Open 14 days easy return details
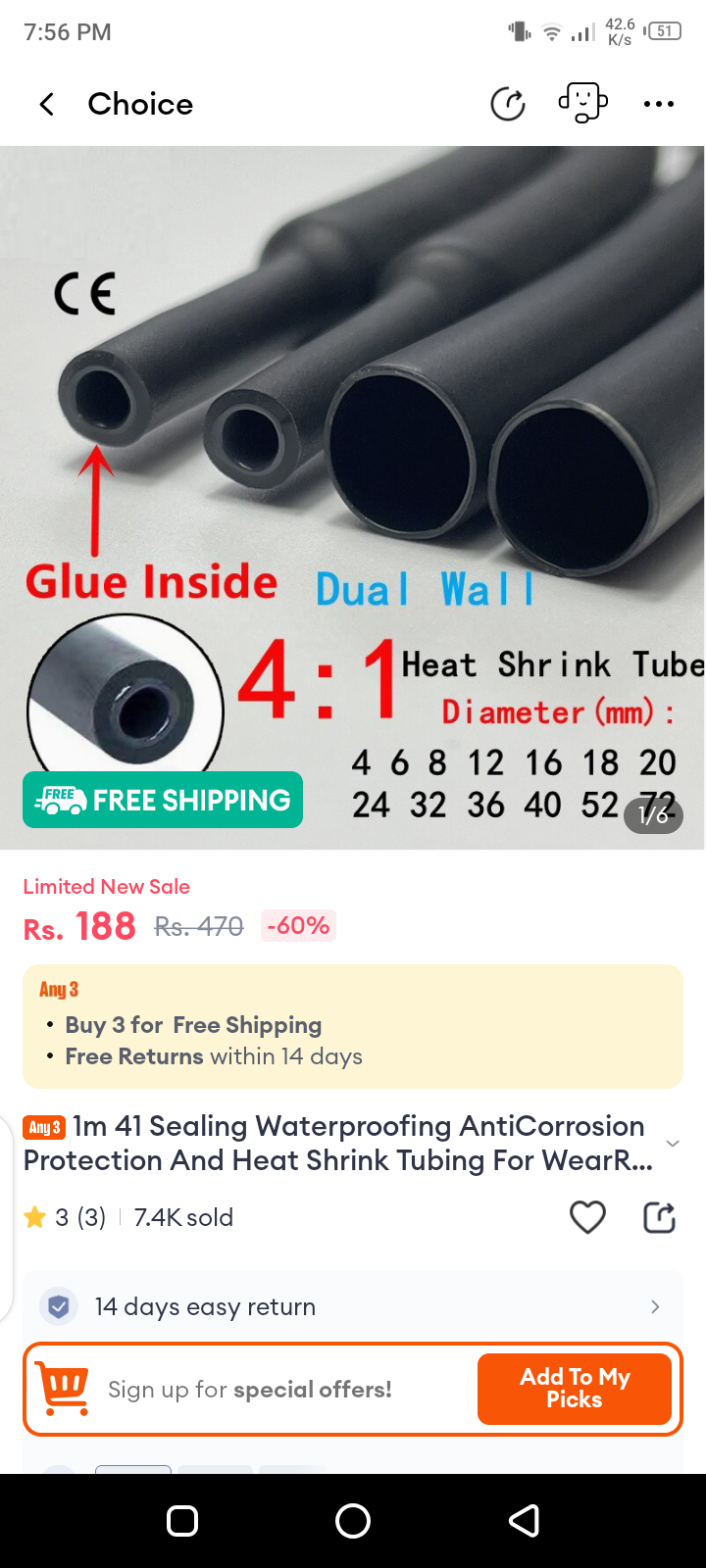 pyautogui.click(x=353, y=1306)
